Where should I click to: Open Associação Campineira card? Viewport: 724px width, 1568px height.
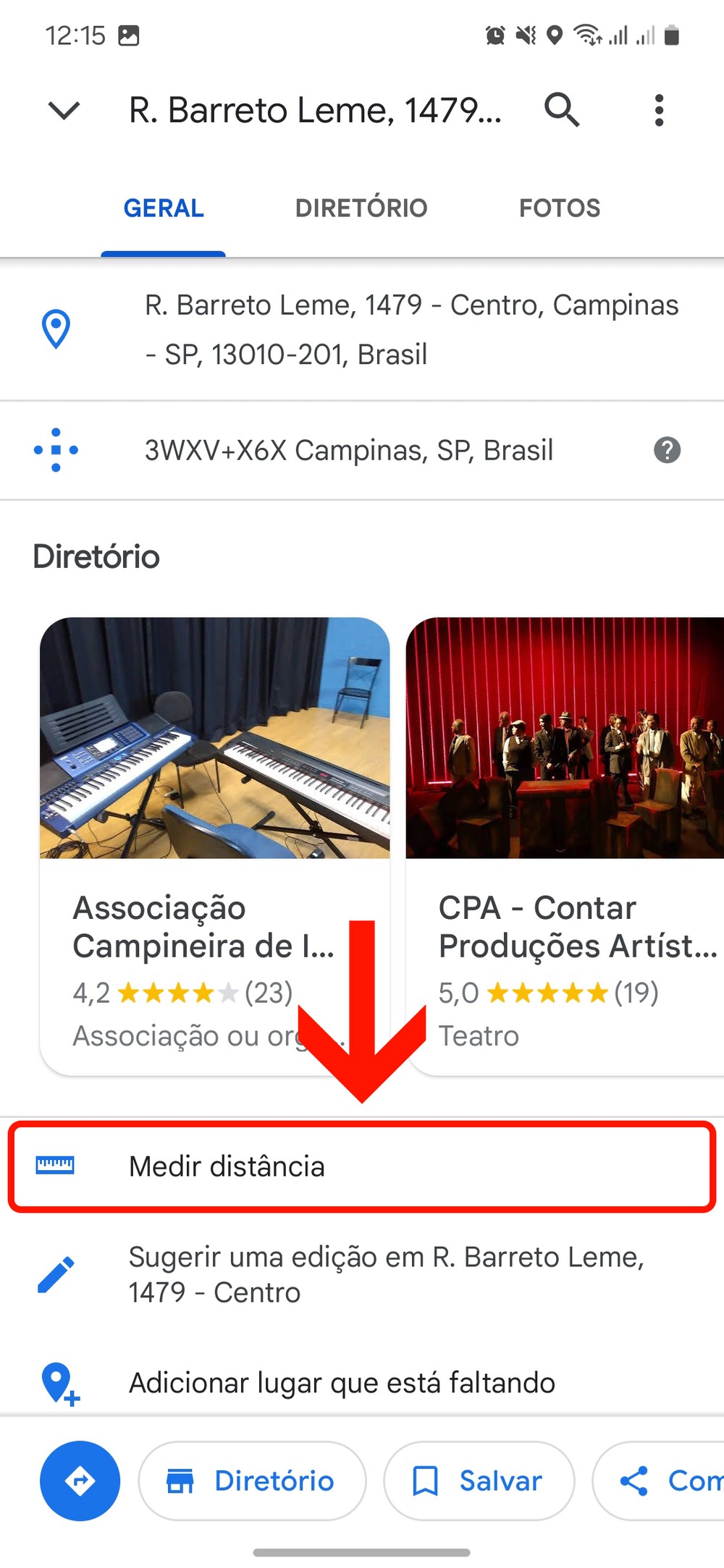pyautogui.click(x=214, y=845)
